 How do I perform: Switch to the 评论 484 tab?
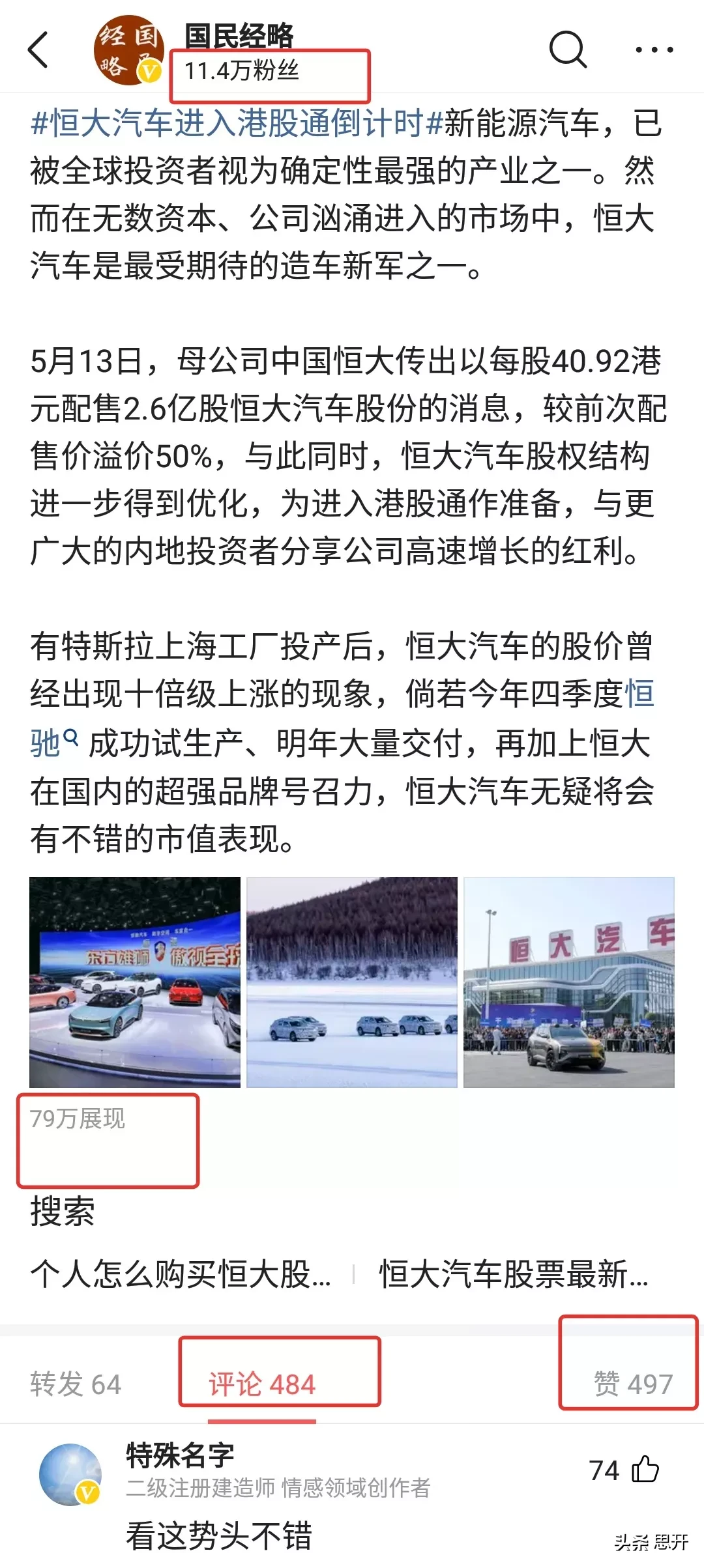tap(262, 1384)
